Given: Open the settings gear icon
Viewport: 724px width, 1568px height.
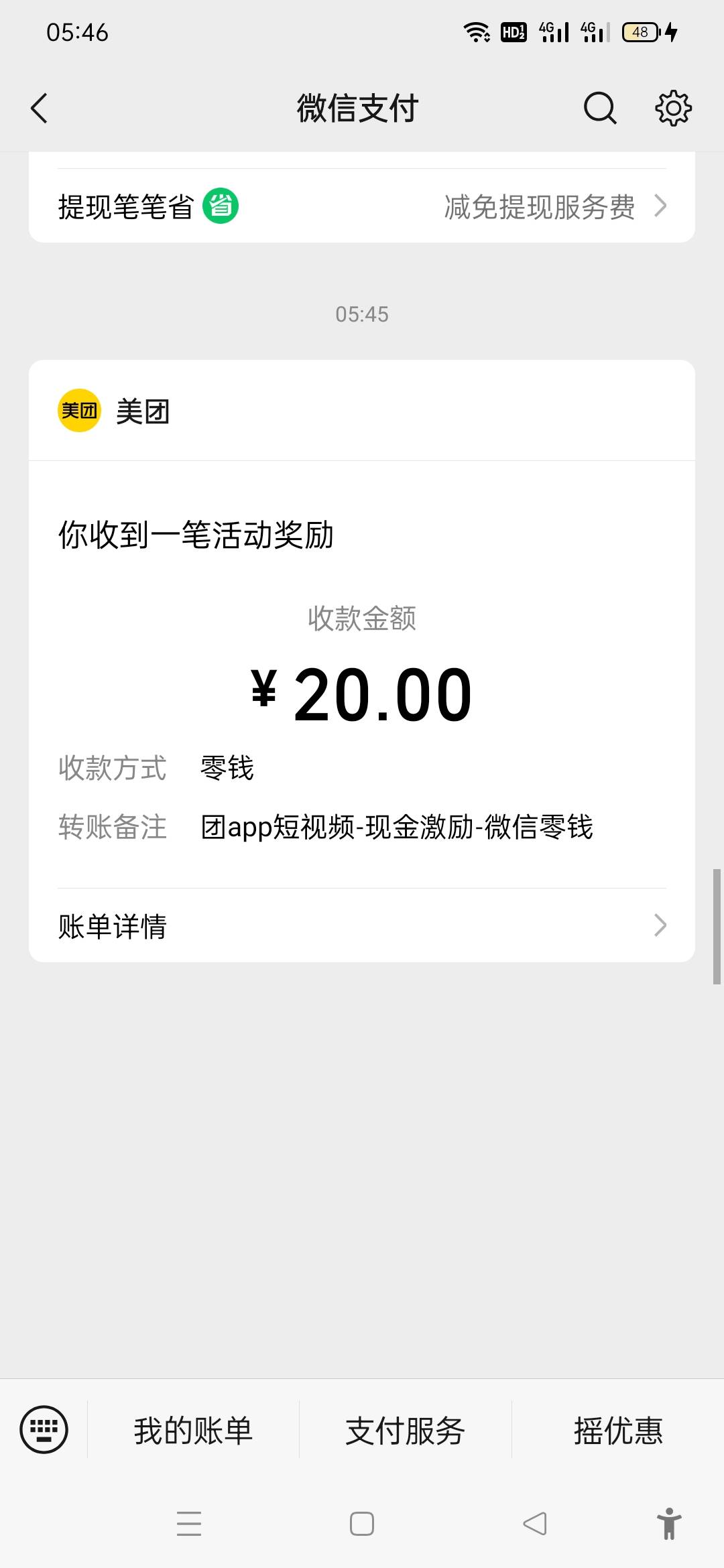Looking at the screenshot, I should [x=673, y=108].
